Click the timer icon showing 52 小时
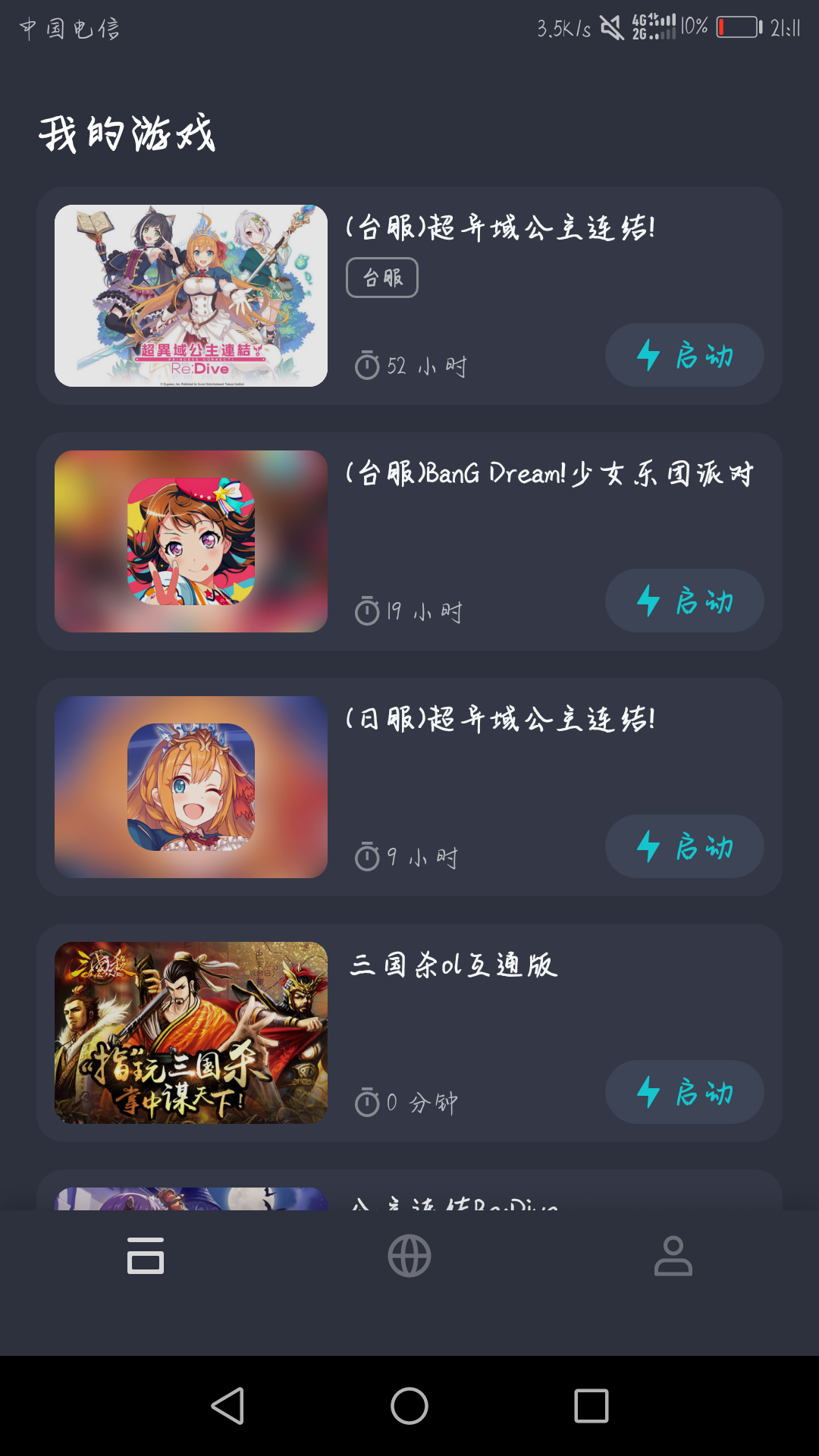The width and height of the screenshot is (819, 1456). (367, 364)
